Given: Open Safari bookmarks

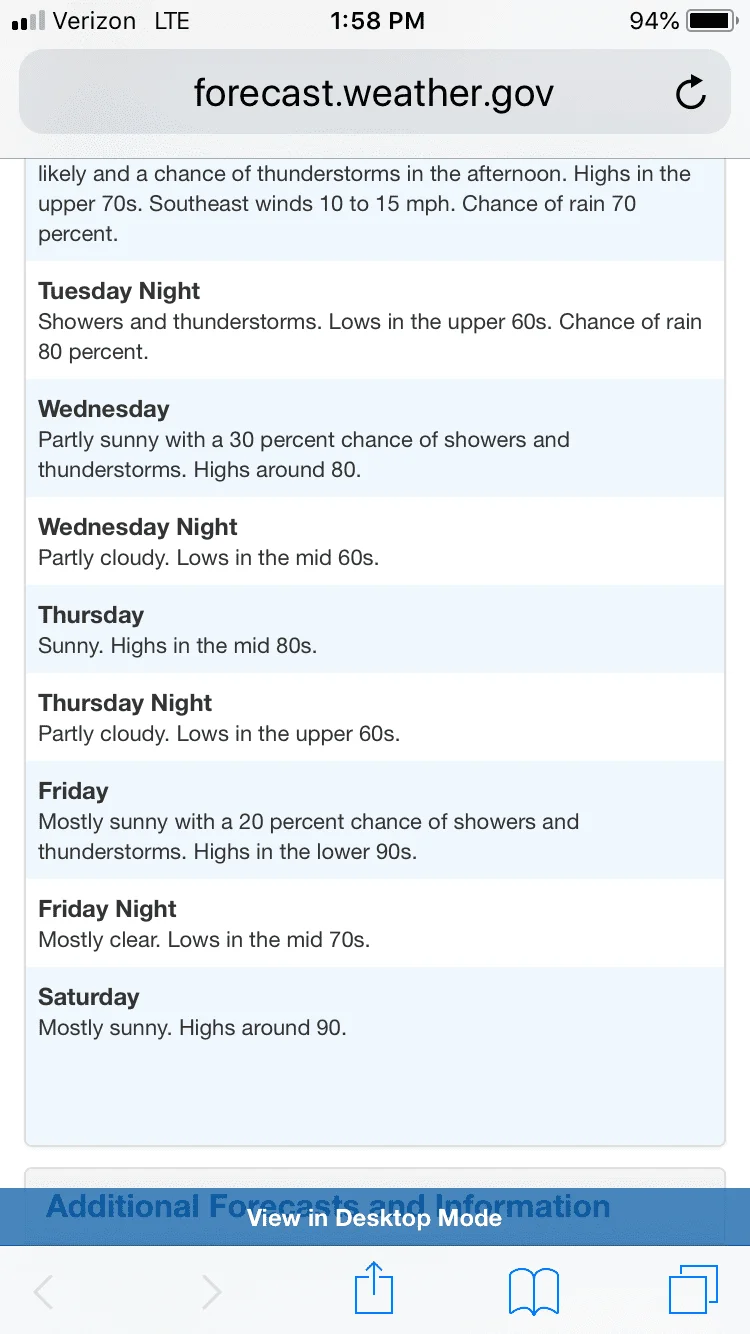Looking at the screenshot, I should click(x=533, y=1291).
